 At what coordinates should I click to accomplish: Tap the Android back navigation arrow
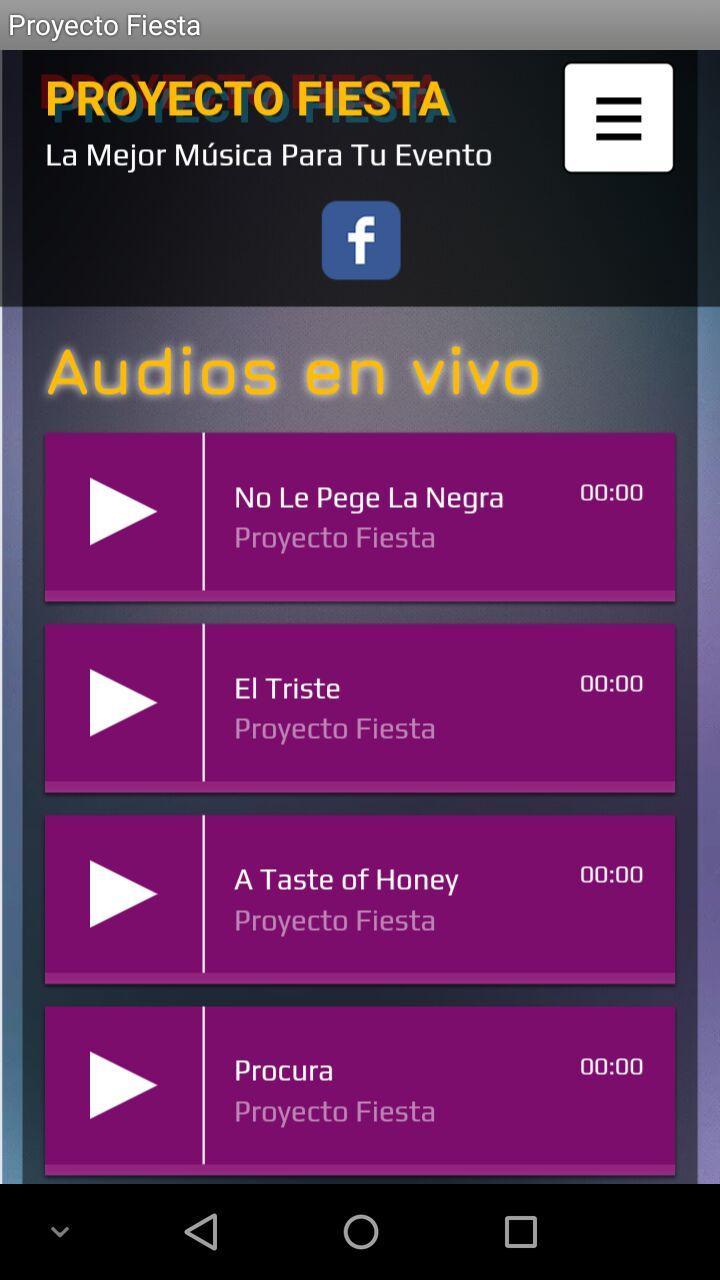[201, 1231]
